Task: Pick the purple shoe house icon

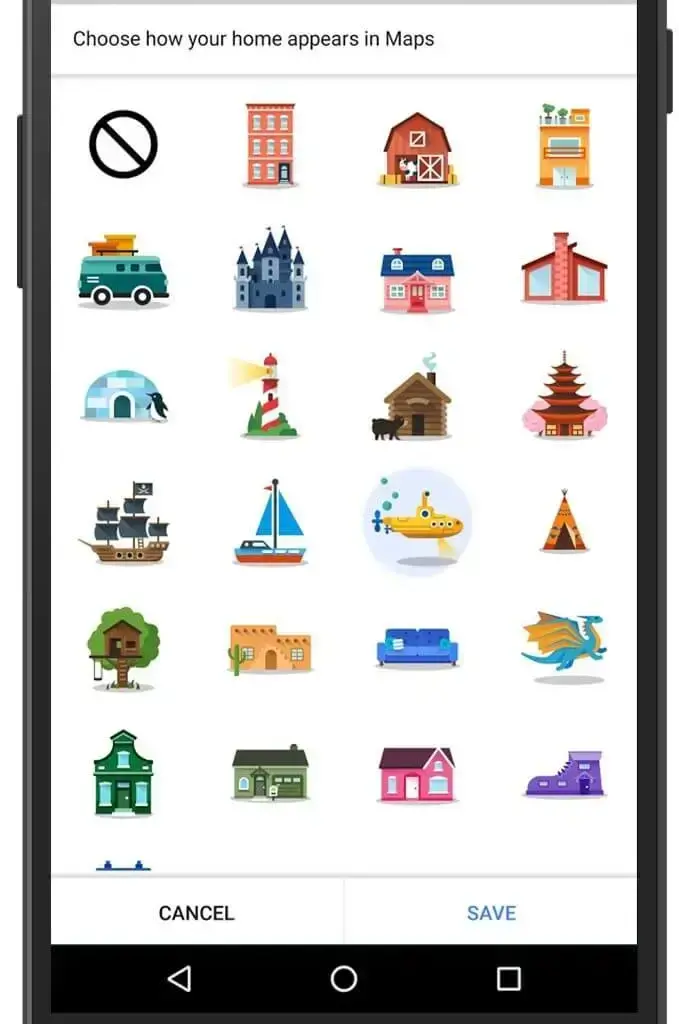Action: coord(564,774)
